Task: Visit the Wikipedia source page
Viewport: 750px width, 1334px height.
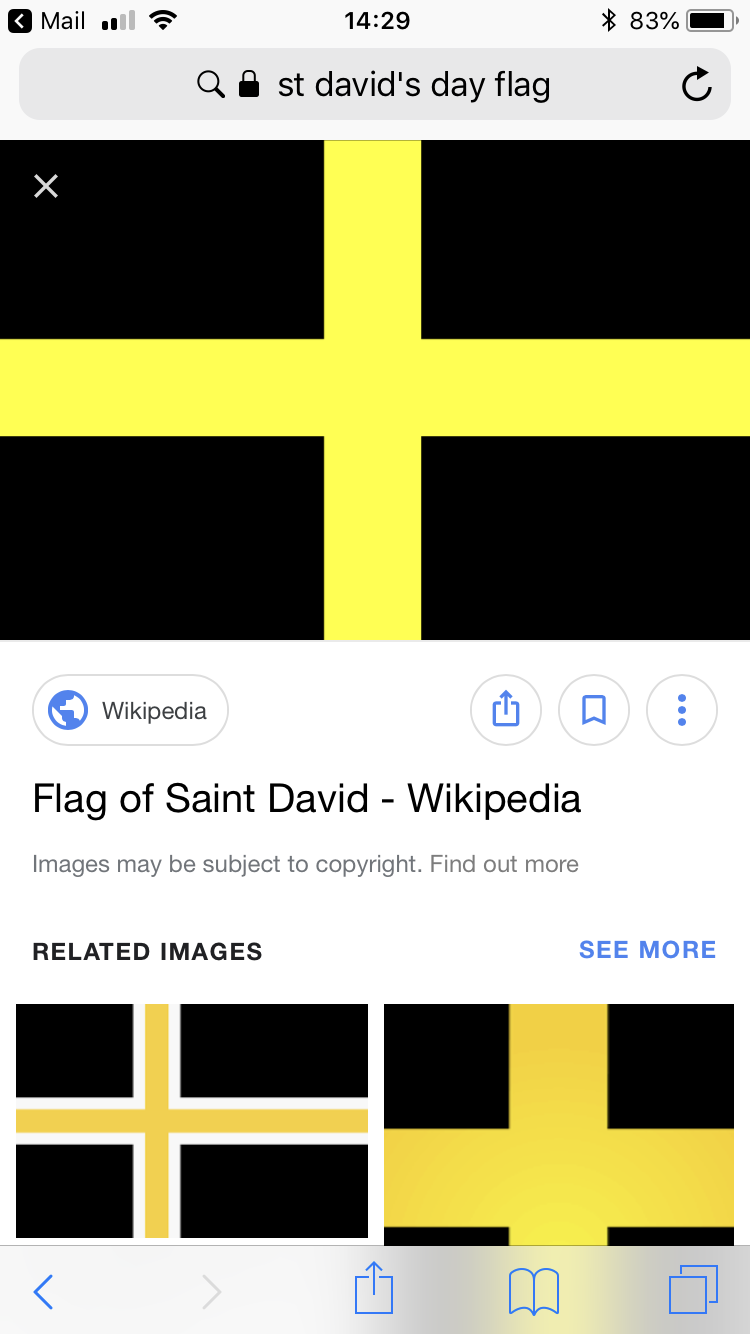Action: tap(130, 711)
